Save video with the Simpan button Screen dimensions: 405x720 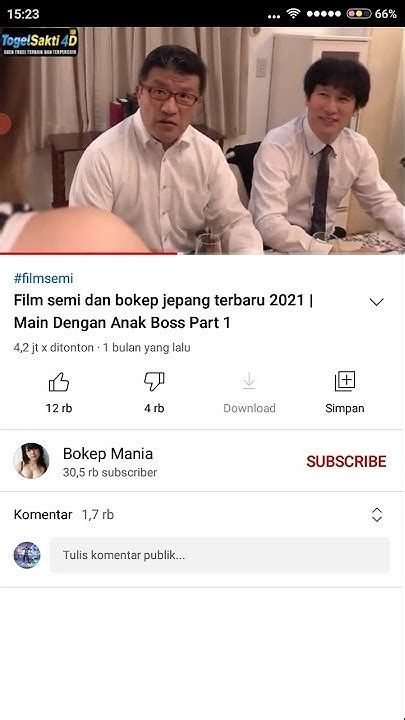point(345,393)
